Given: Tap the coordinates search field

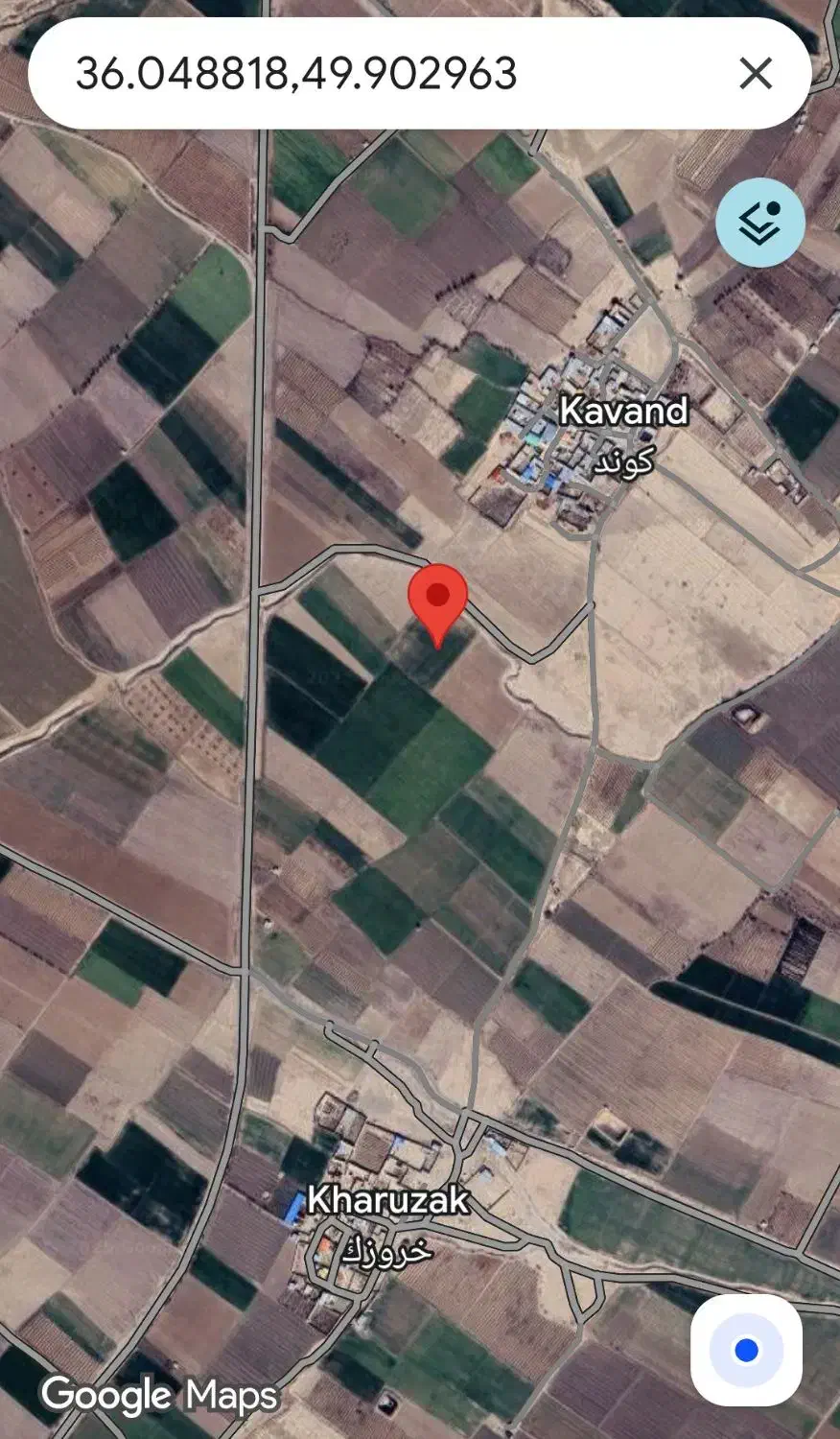Looking at the screenshot, I should pyautogui.click(x=384, y=74).
